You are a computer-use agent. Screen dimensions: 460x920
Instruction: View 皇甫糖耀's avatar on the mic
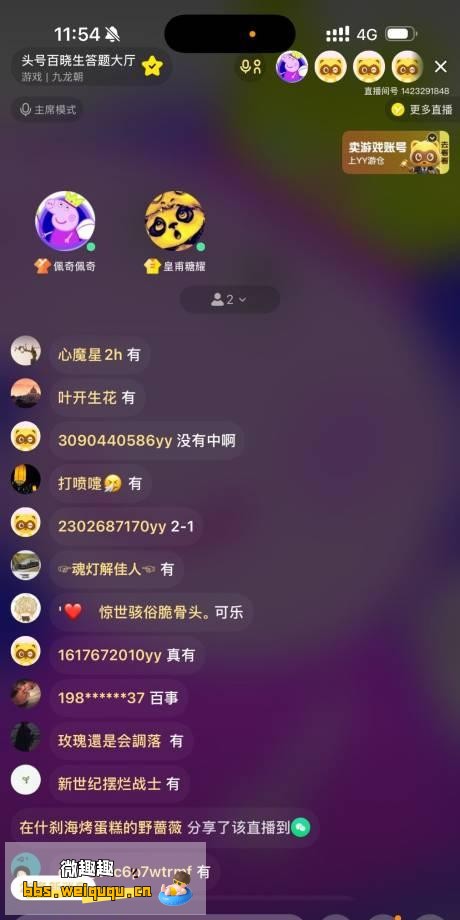[175, 221]
